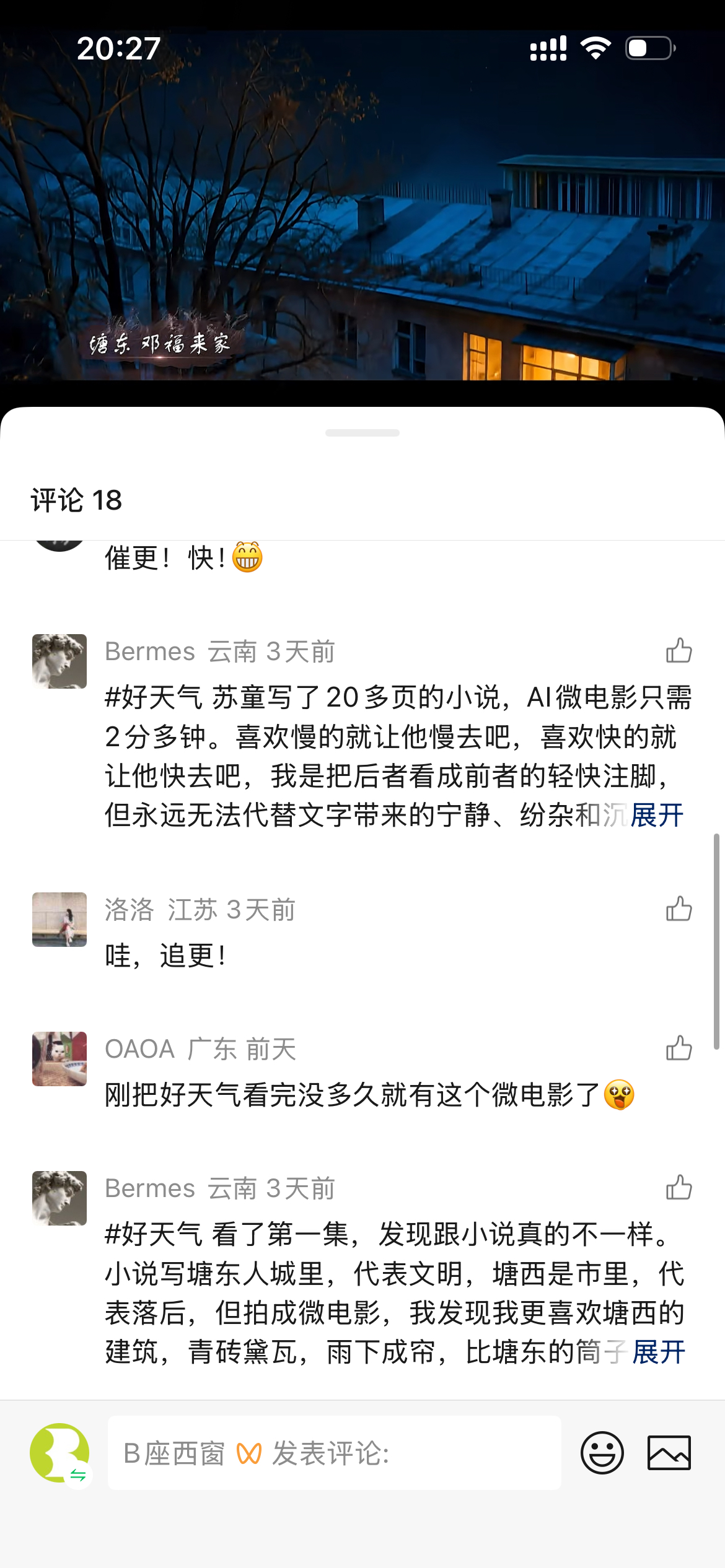Expand Bermes's comment about 塘东 and 塘西
The width and height of the screenshot is (725, 1568).
pos(658,1352)
